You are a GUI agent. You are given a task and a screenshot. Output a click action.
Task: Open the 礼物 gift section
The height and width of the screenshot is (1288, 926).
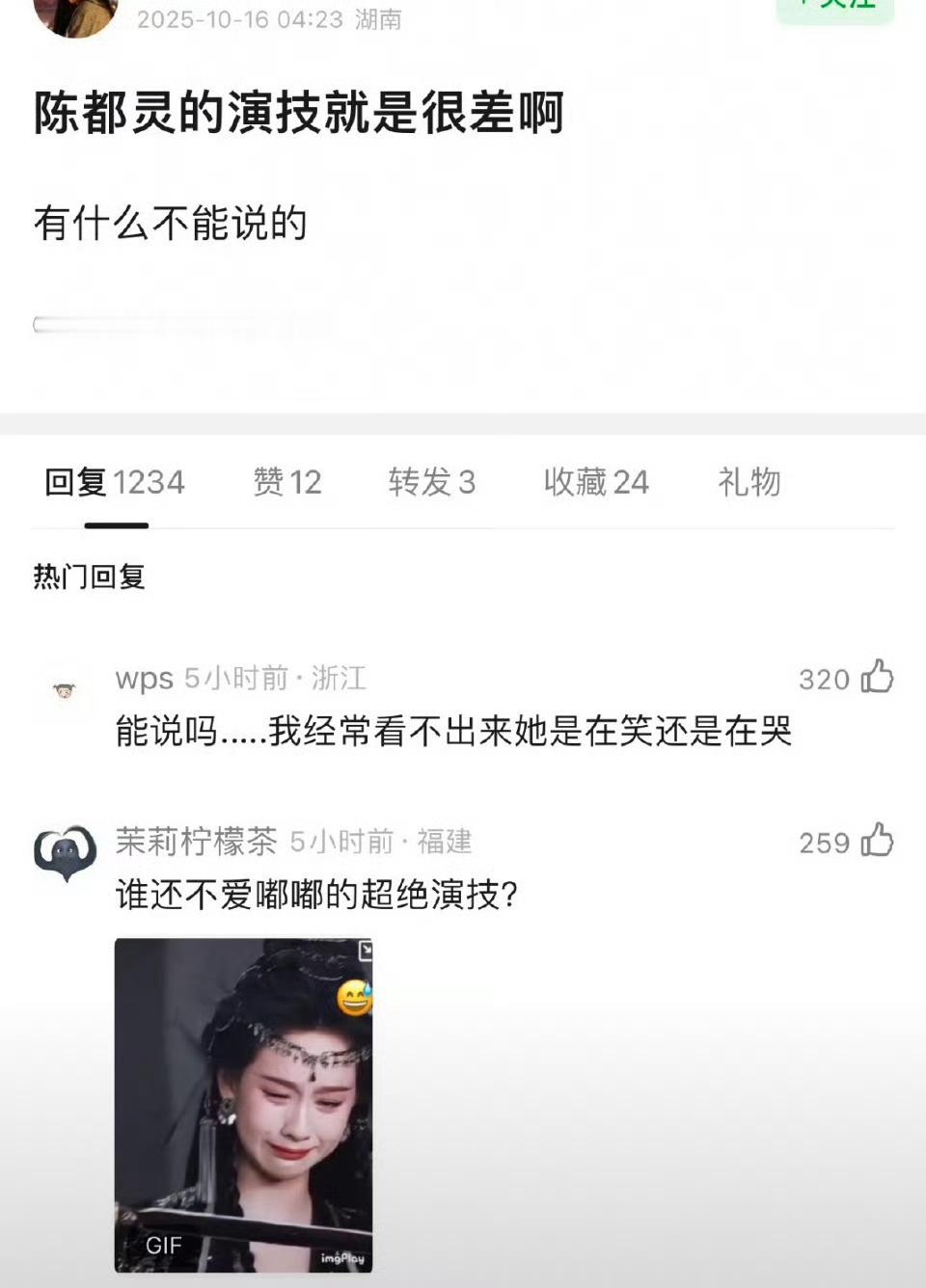(x=751, y=483)
